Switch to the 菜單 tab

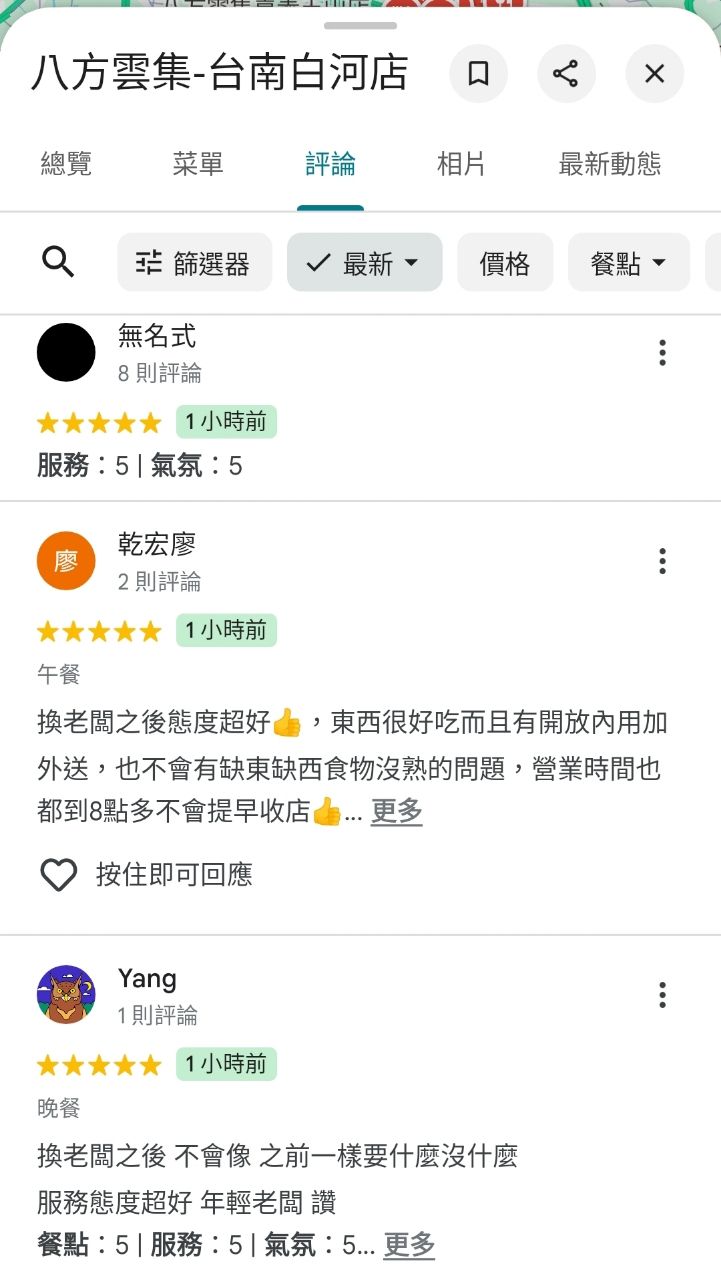pos(198,164)
